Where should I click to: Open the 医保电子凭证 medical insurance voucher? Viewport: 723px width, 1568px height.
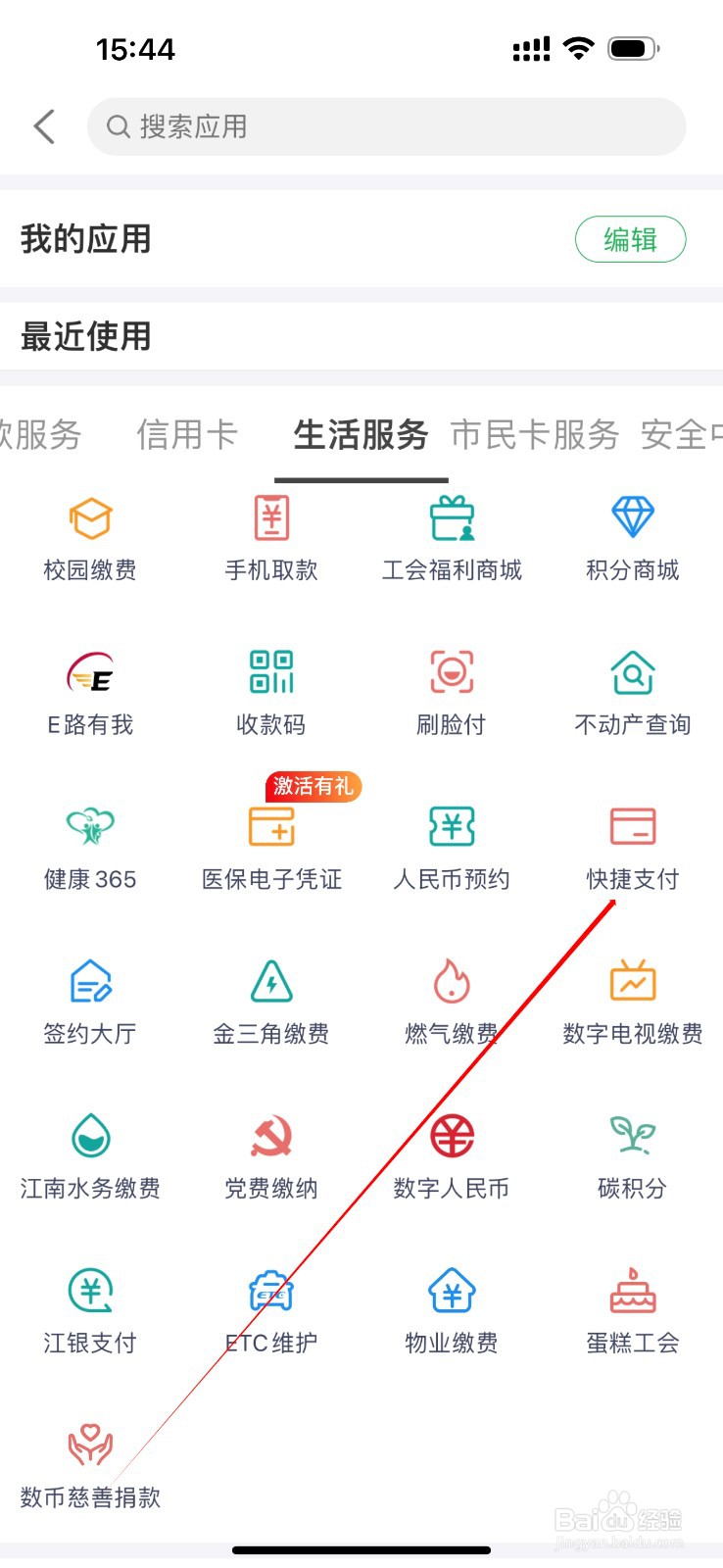tap(271, 845)
